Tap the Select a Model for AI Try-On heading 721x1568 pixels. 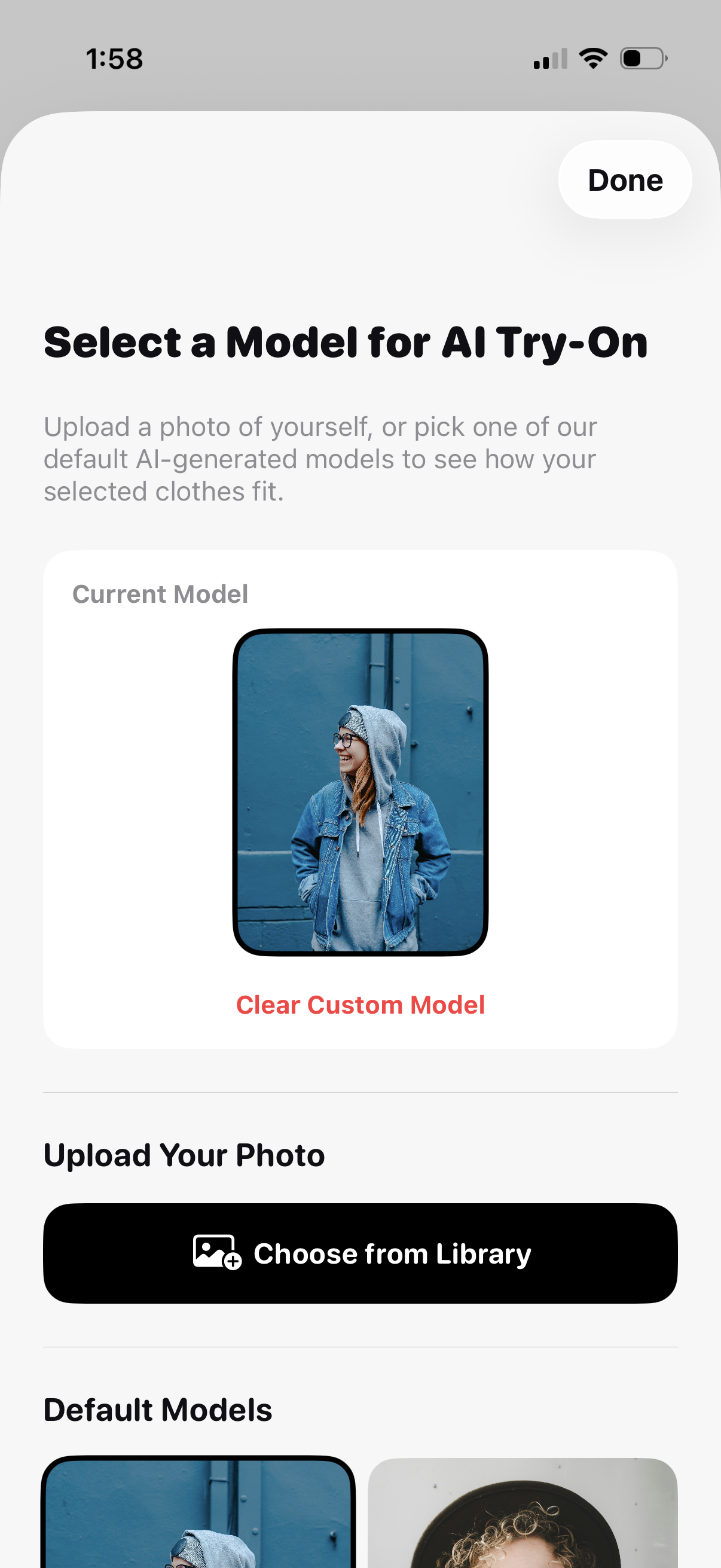346,343
